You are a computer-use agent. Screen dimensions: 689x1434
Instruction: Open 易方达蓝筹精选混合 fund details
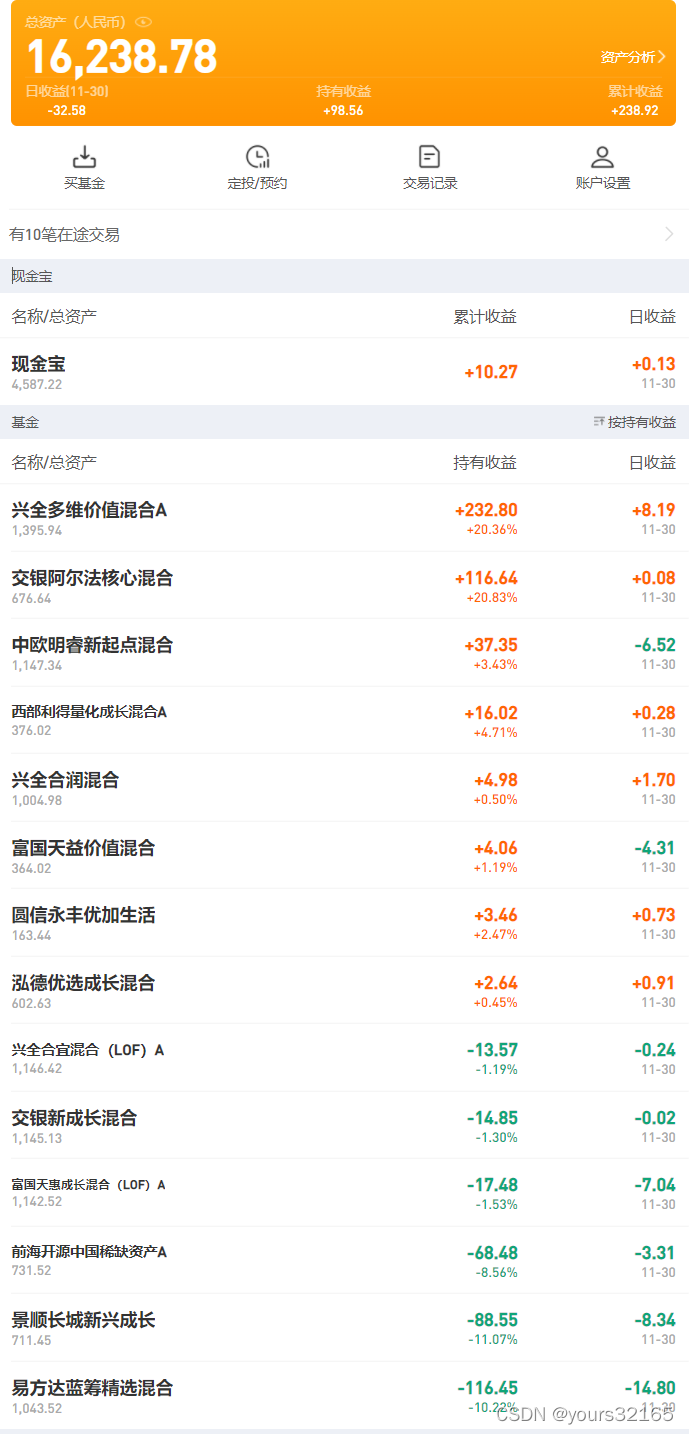pyautogui.click(x=344, y=1396)
